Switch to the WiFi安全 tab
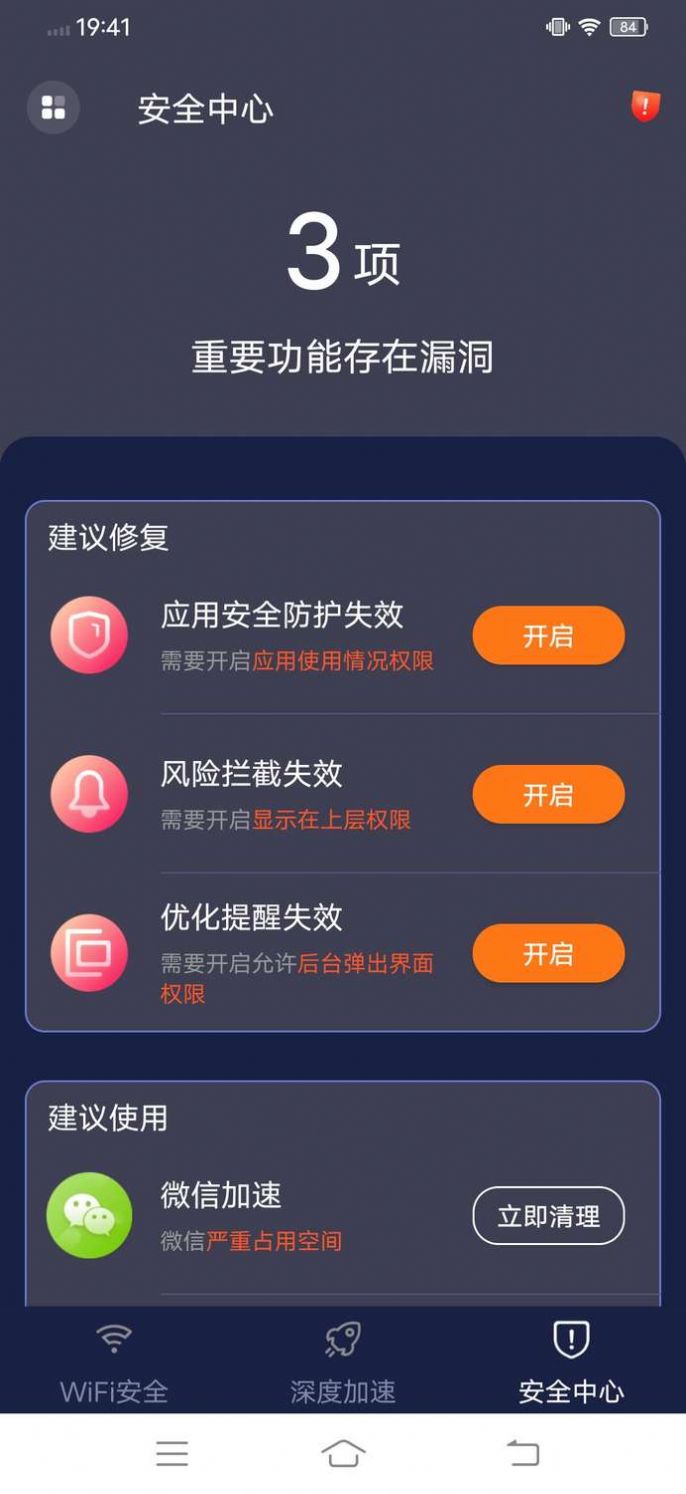This screenshot has height=1494, width=686. point(114,1361)
